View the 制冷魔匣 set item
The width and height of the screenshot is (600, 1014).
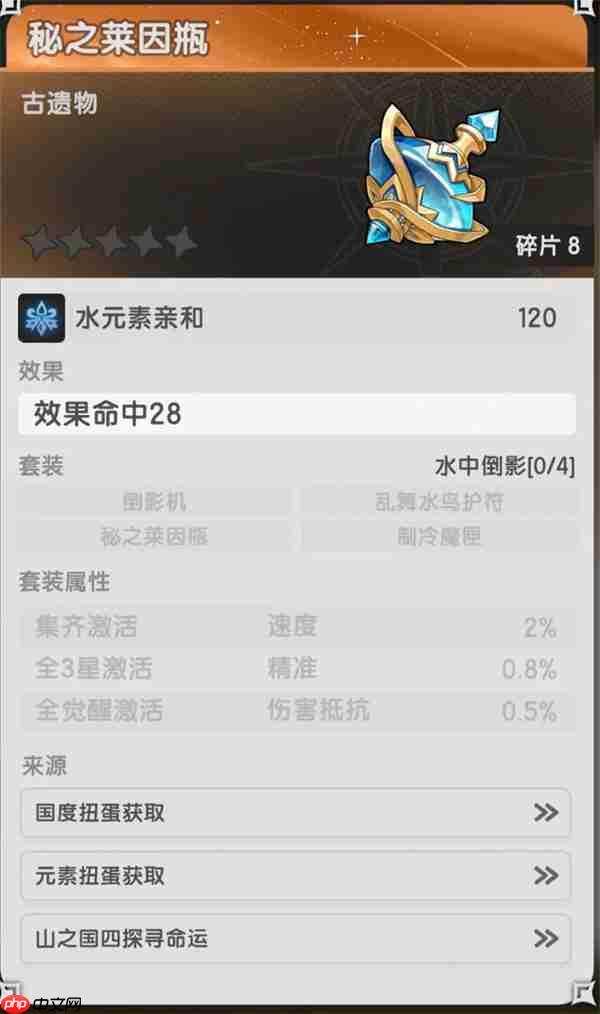coord(439,537)
